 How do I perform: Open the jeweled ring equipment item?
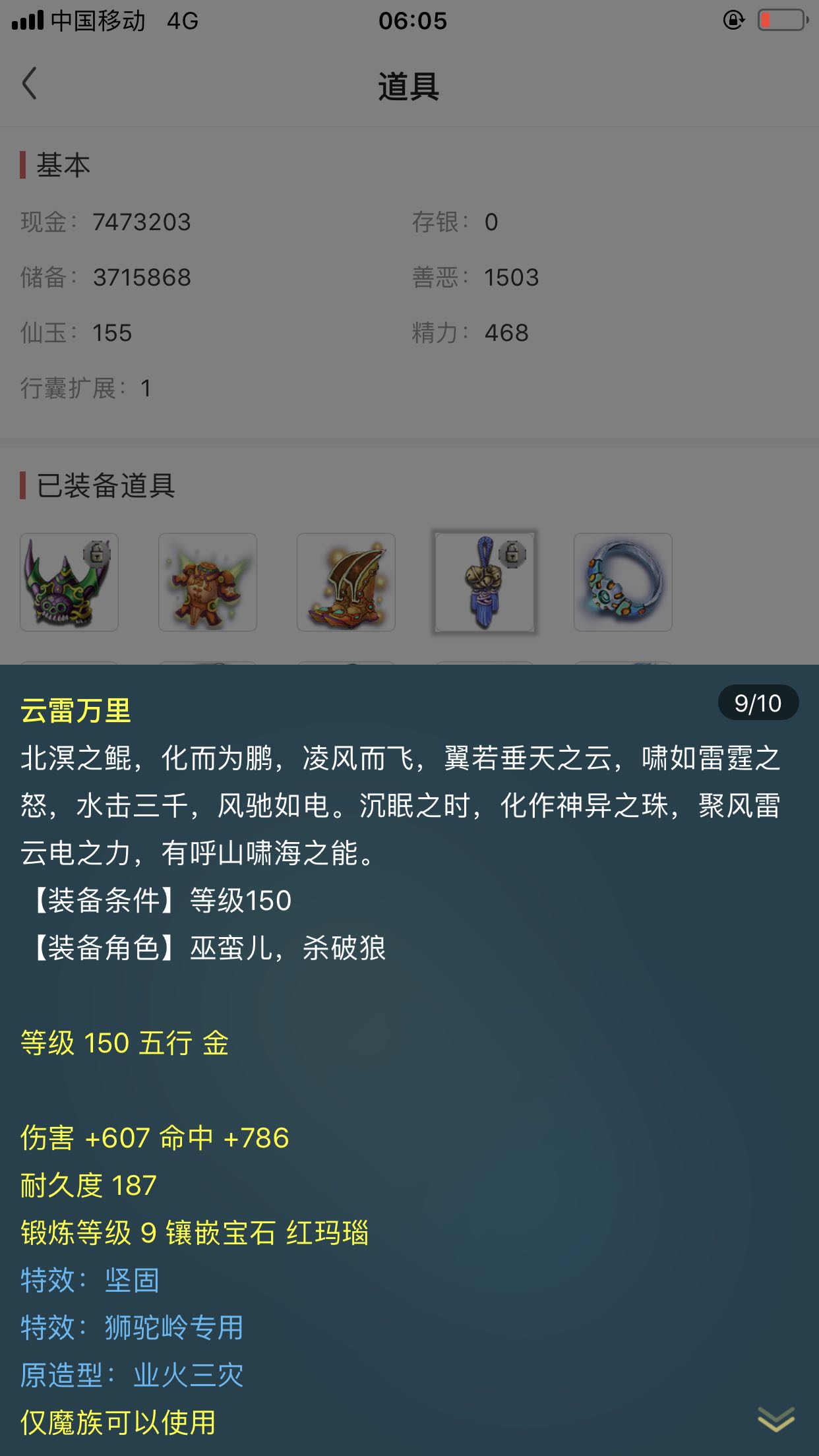pos(623,582)
